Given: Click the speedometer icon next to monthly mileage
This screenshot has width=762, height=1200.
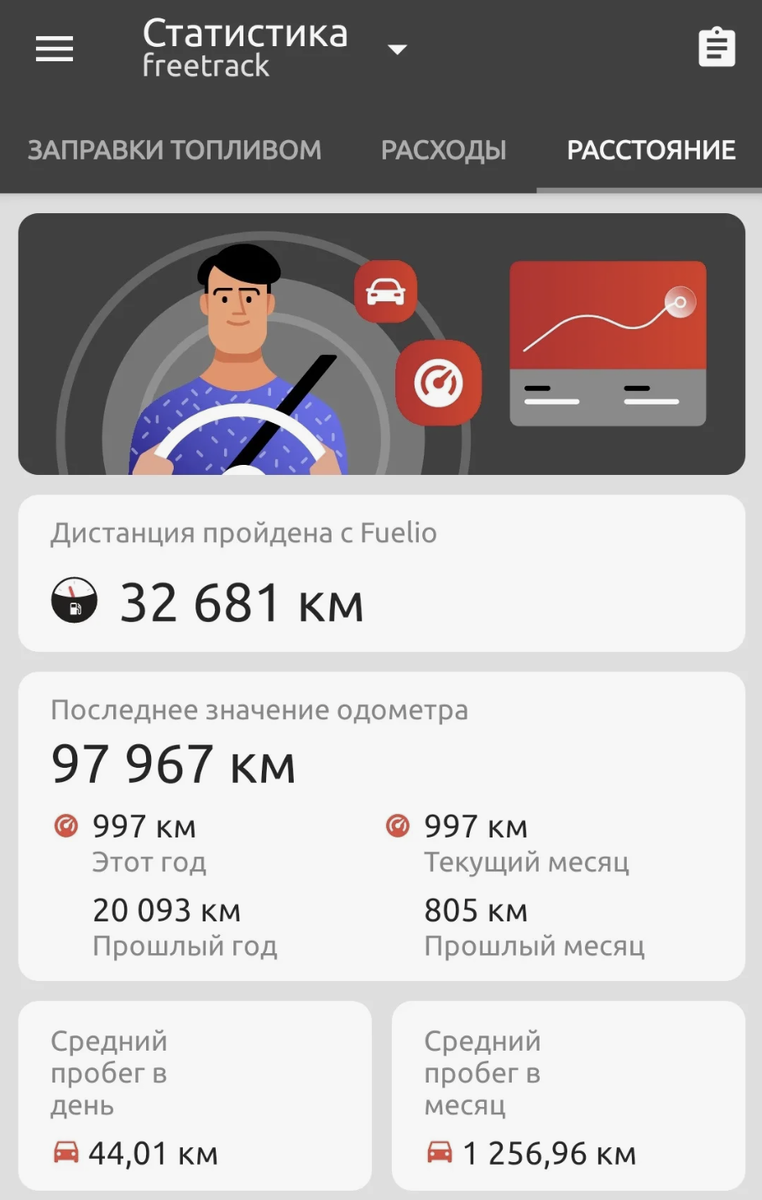Looking at the screenshot, I should [394, 824].
